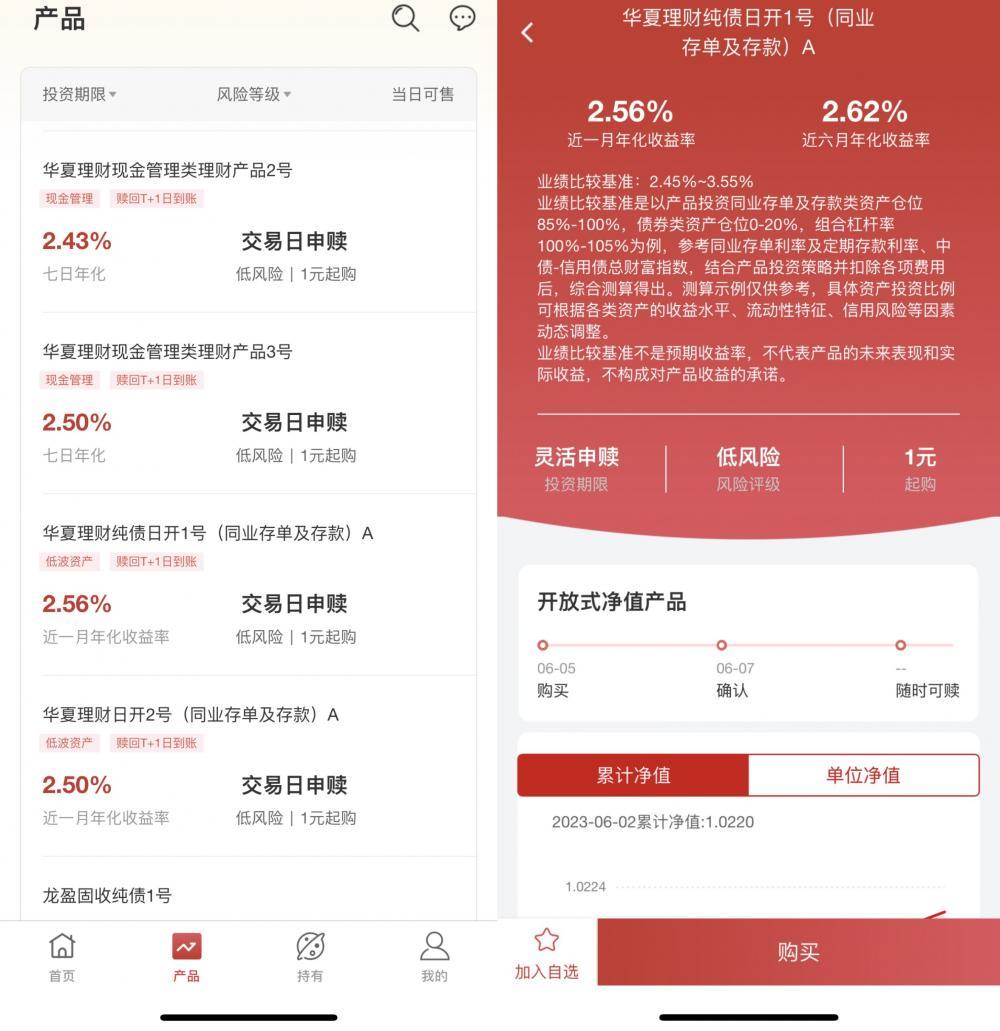Switch to the 持有 tab
The image size is (1000, 1031).
click(310, 957)
